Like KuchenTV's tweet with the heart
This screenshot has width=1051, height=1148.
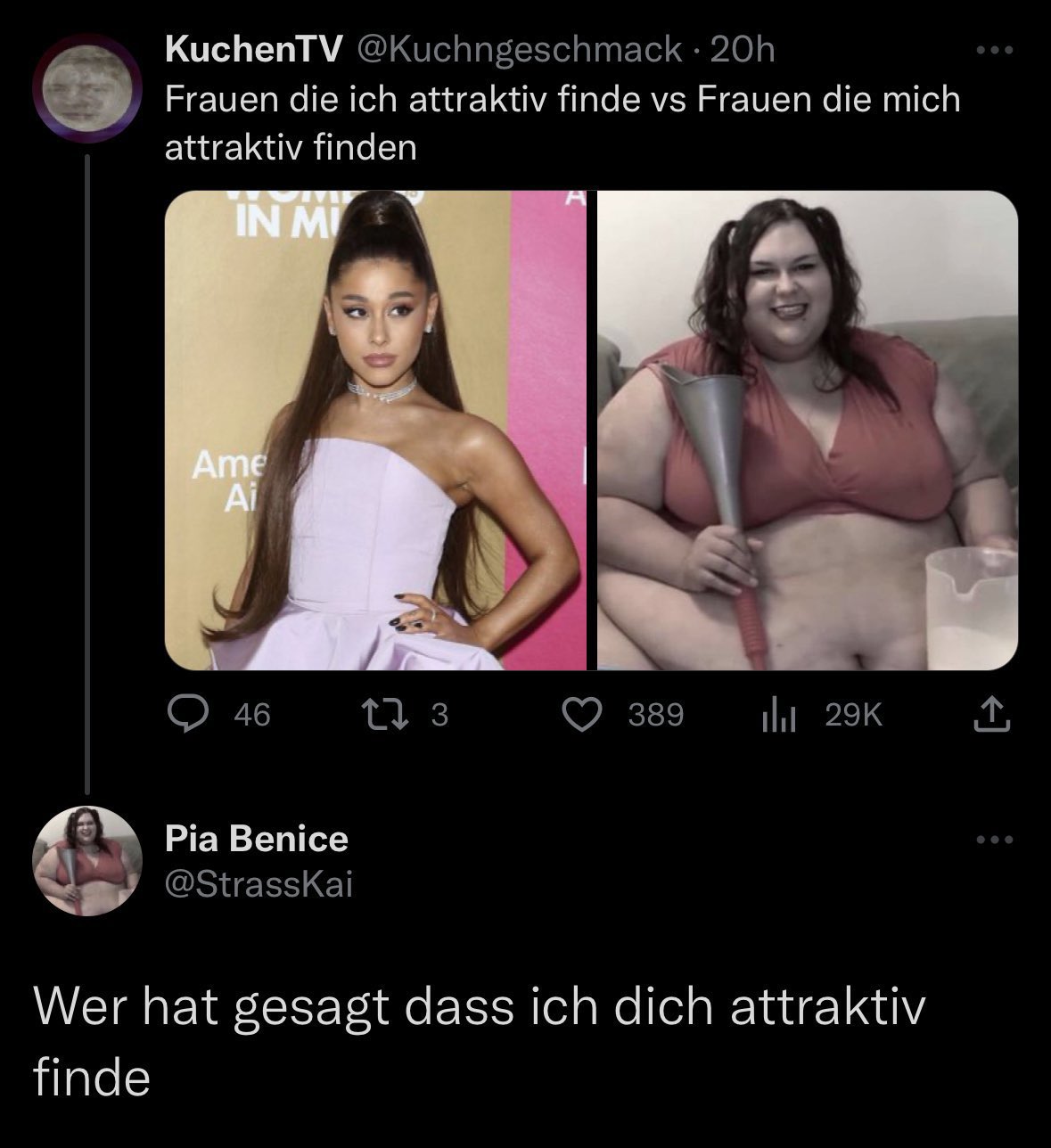(x=584, y=714)
